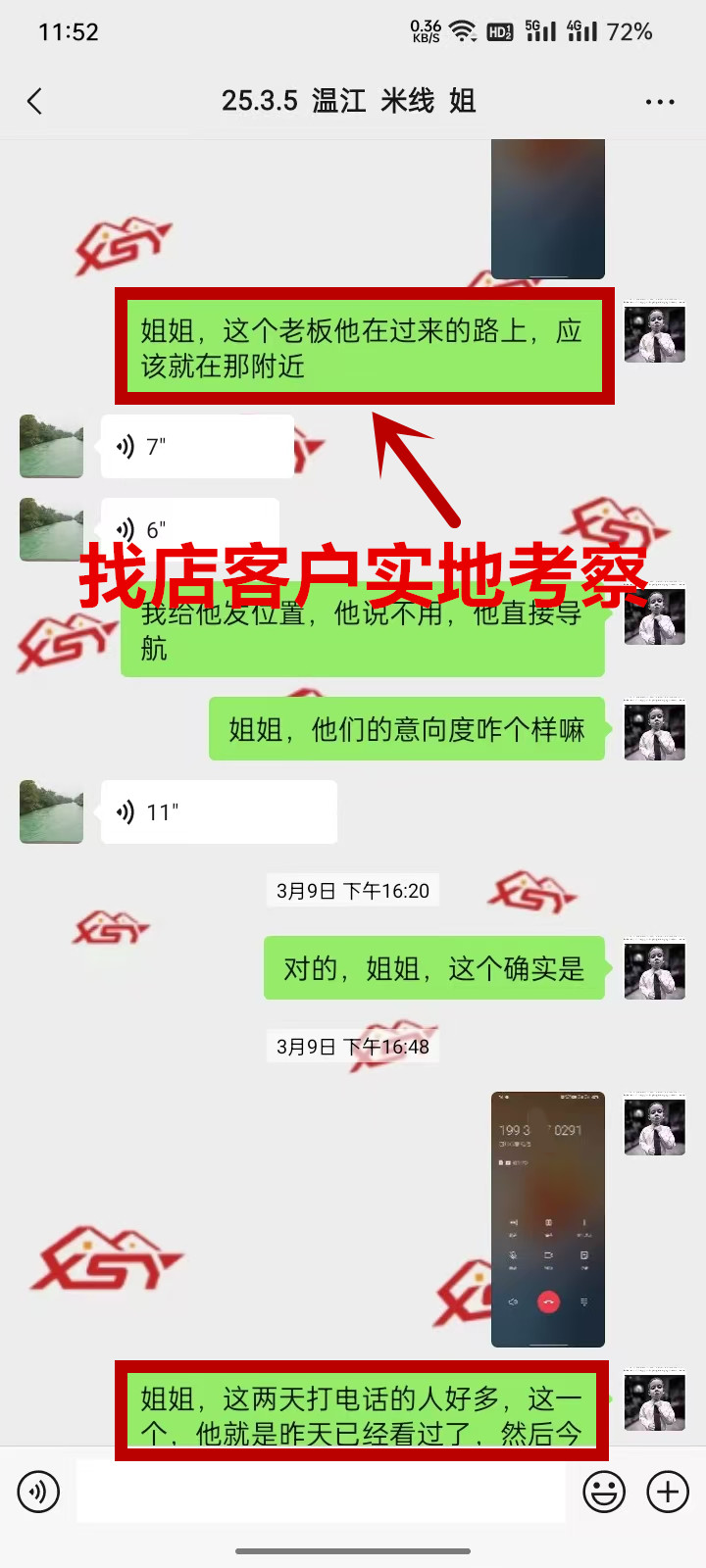Open the phone call screenshot image
Screen dimensions: 706x1568
pyautogui.click(x=547, y=1219)
